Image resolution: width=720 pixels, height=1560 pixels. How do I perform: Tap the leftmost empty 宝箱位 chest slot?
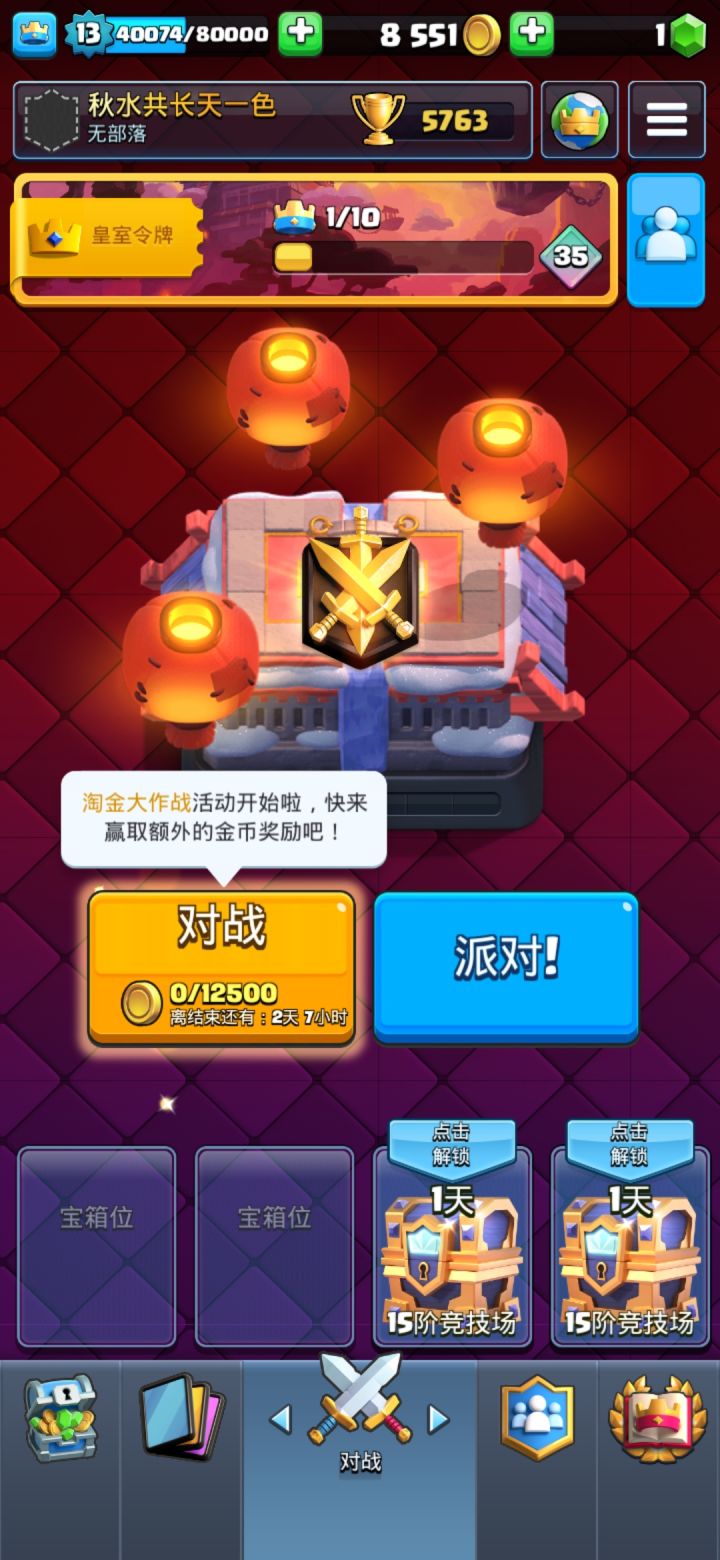pyautogui.click(x=95, y=1243)
